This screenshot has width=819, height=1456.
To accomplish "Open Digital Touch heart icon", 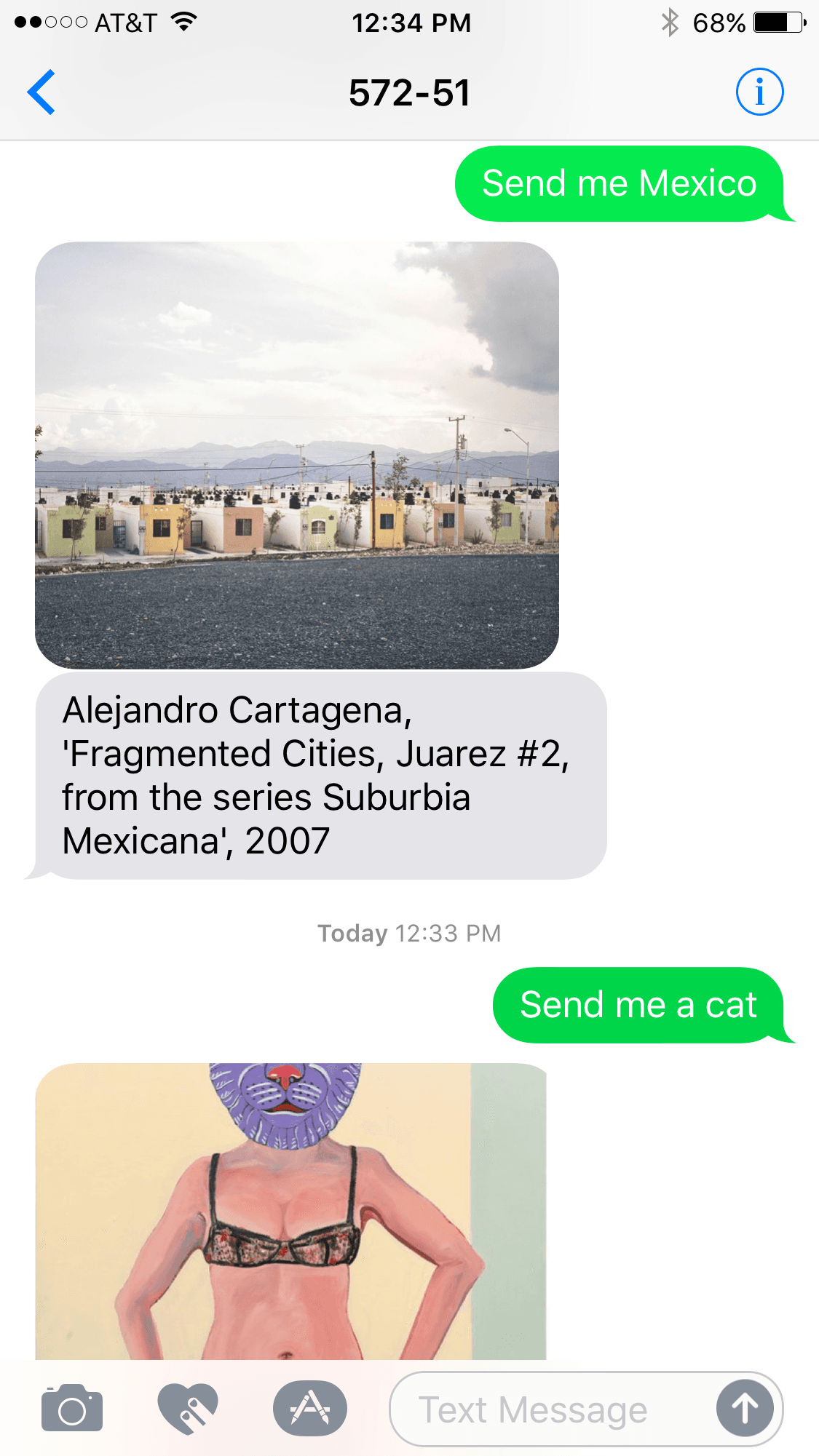I will pos(188,1409).
